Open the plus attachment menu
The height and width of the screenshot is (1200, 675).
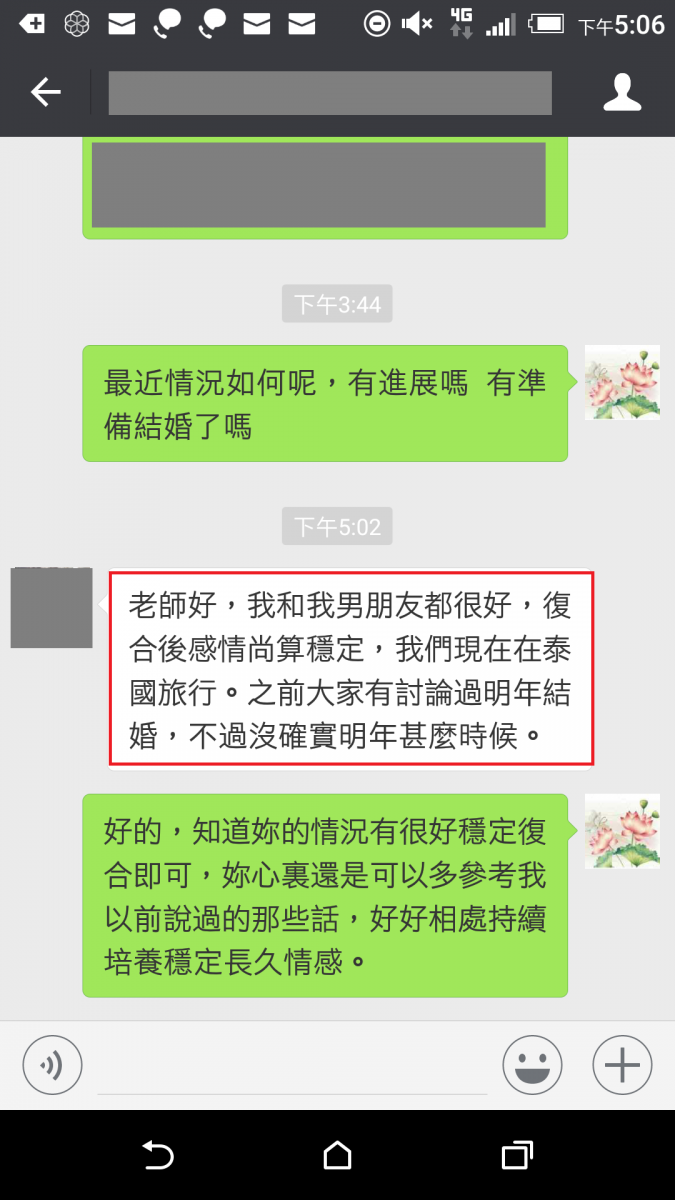click(622, 1065)
